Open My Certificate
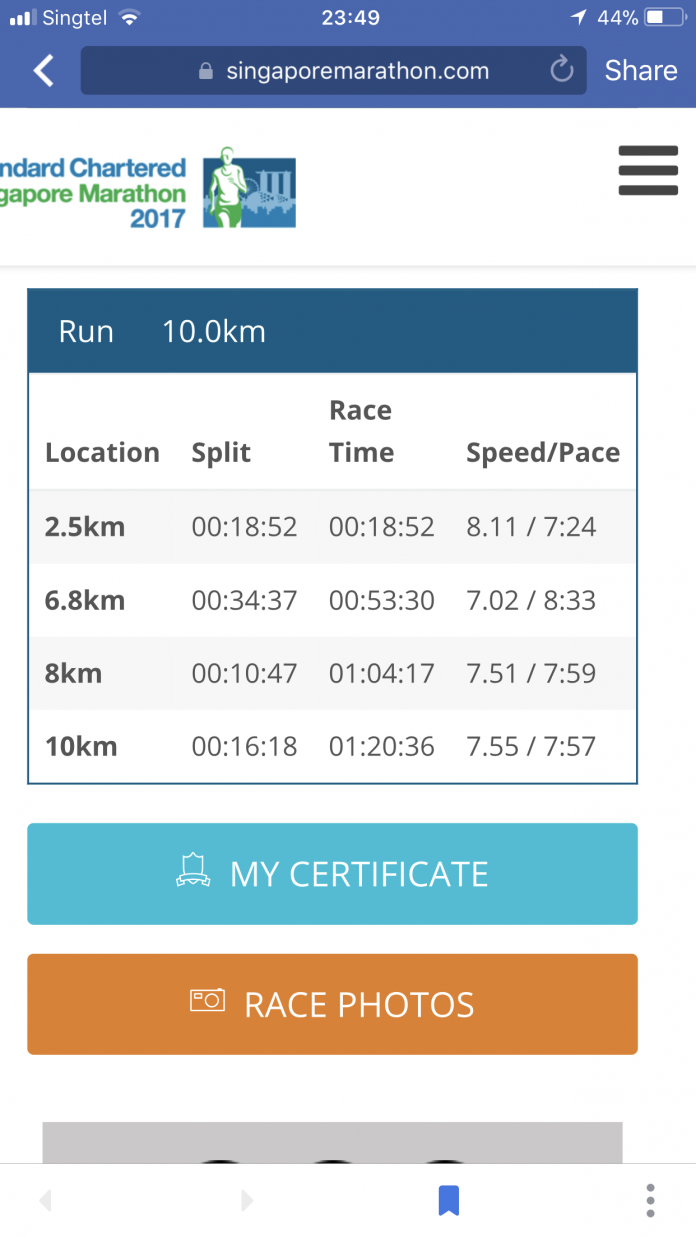This screenshot has width=696, height=1237. point(332,874)
